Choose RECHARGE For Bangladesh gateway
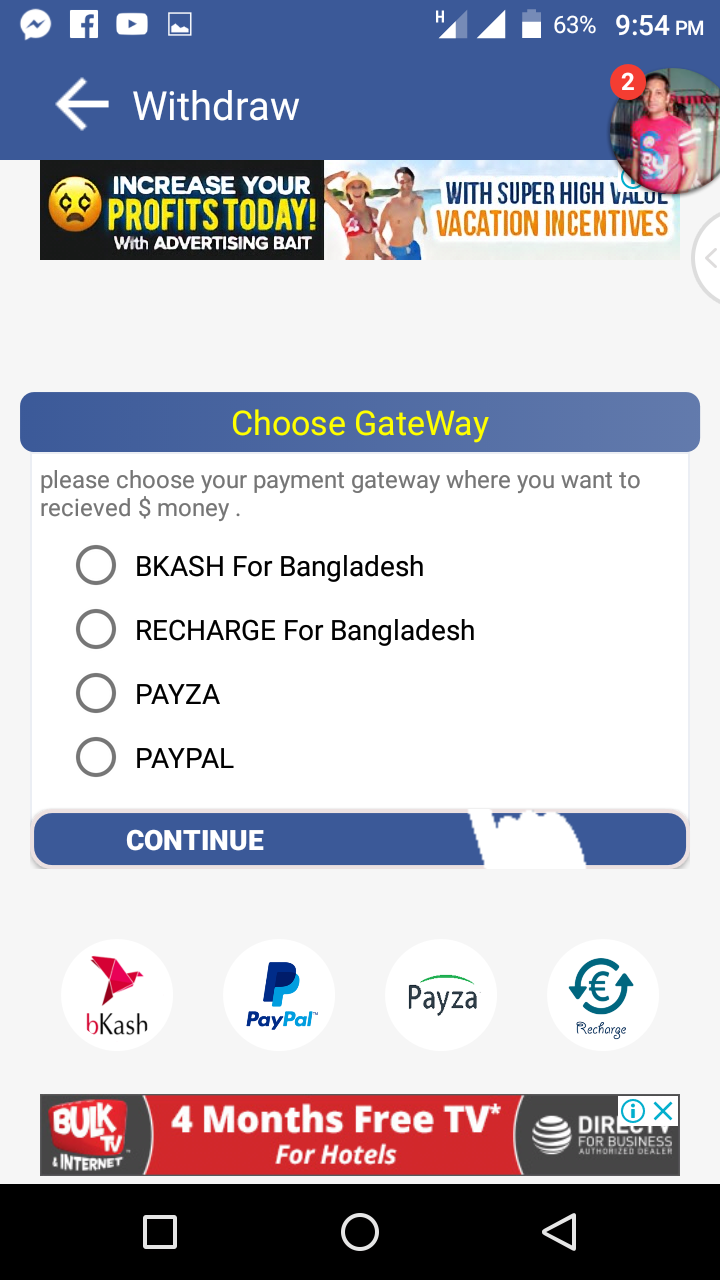720x1280 pixels. point(96,630)
